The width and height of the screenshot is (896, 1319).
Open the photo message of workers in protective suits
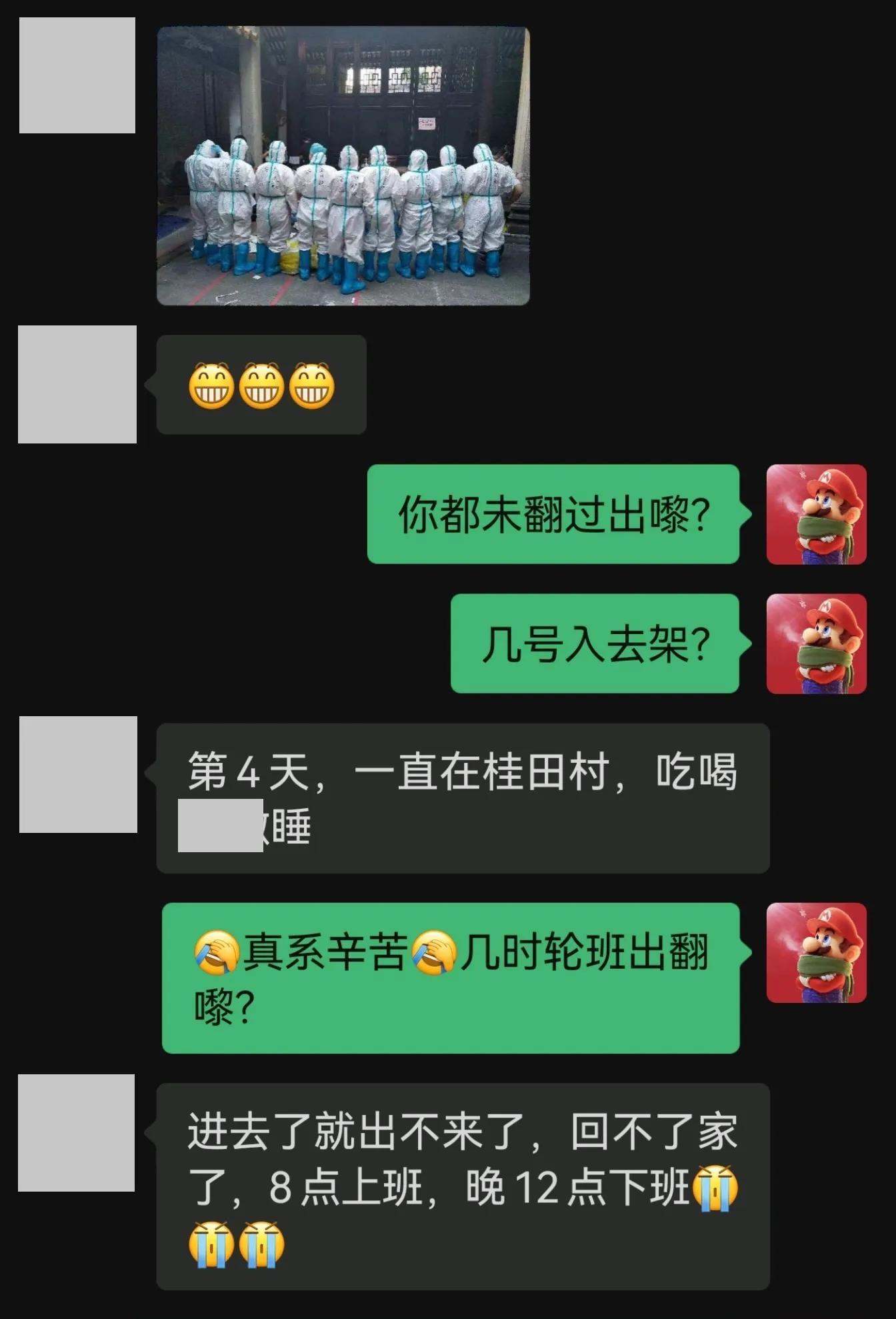(x=343, y=166)
